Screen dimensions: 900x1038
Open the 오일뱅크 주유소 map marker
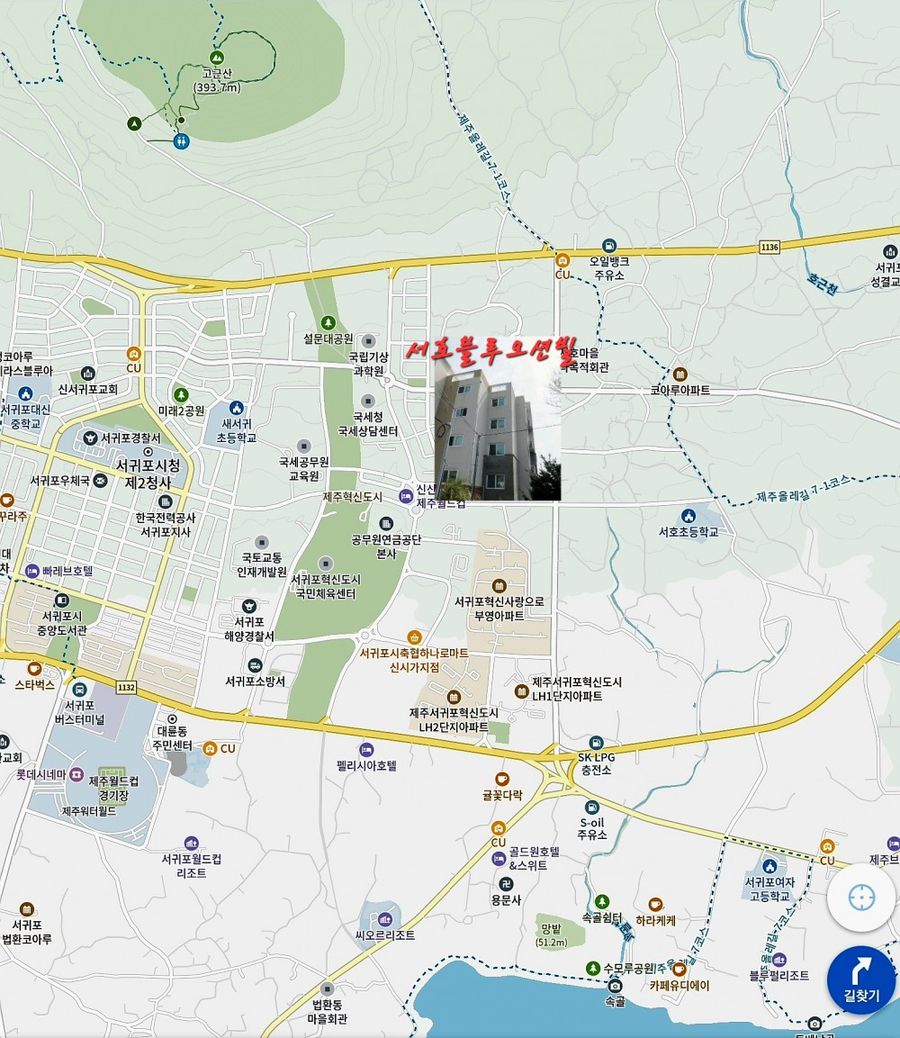pyautogui.click(x=609, y=246)
